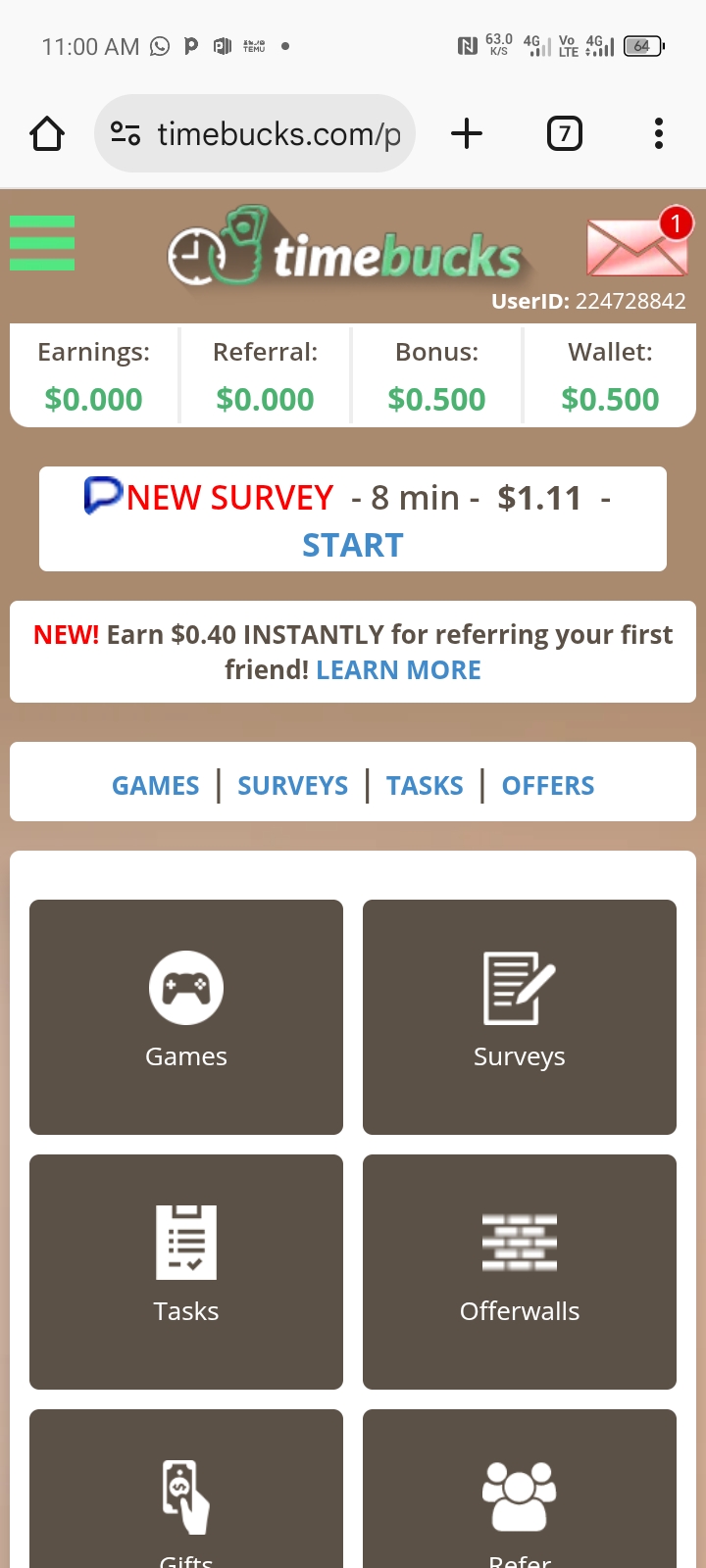
Task: Tap the browser home button
Action: pos(47,133)
